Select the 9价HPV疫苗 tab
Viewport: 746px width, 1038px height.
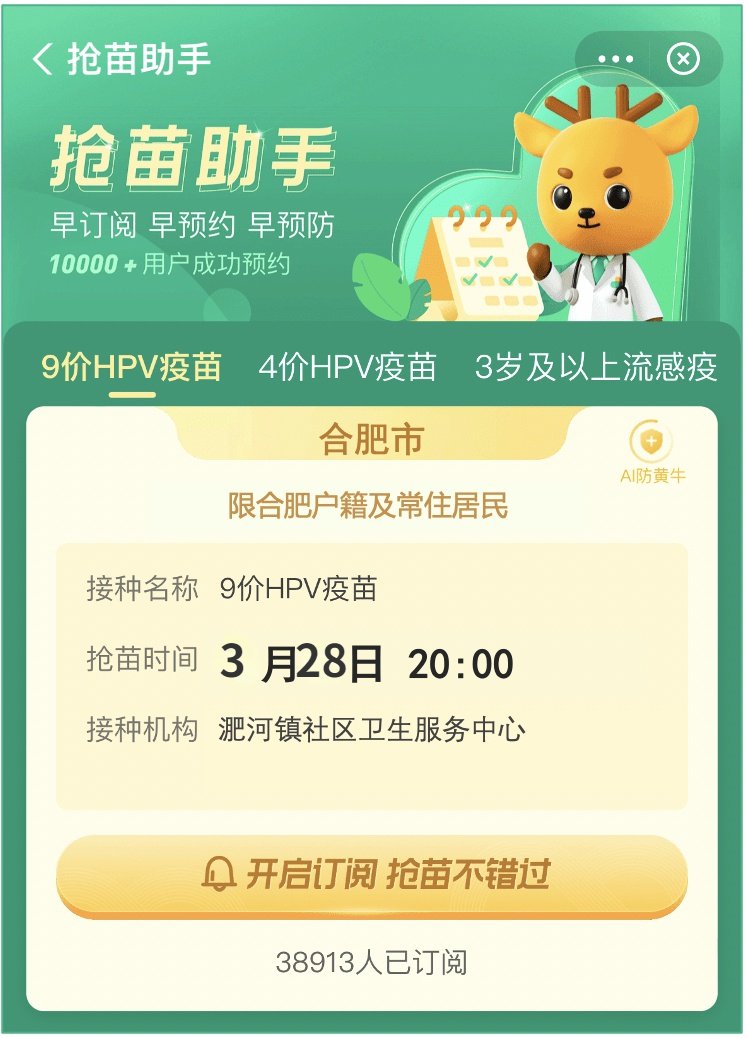(131, 367)
